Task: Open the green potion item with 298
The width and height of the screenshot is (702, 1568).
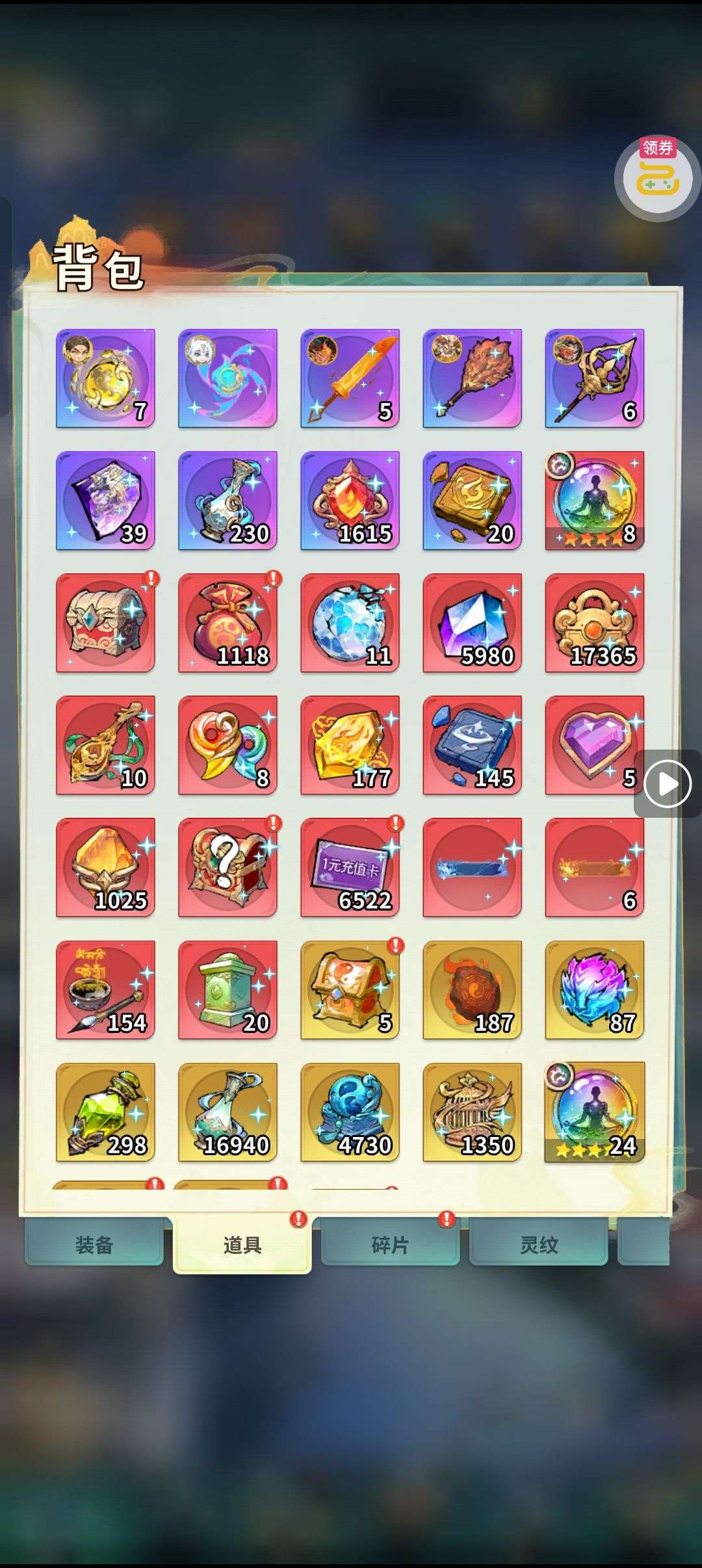Action: (x=105, y=1112)
